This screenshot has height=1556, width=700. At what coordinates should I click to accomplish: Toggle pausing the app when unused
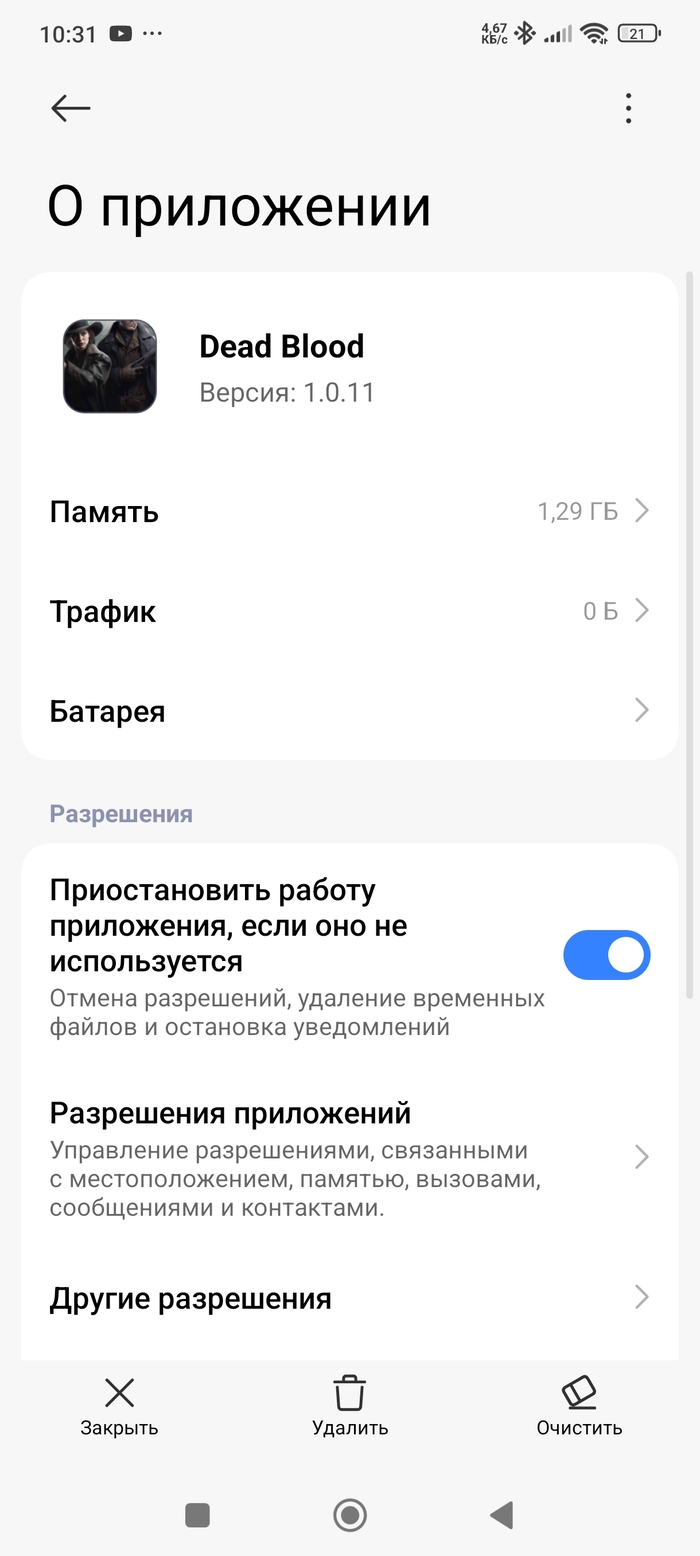coord(606,955)
